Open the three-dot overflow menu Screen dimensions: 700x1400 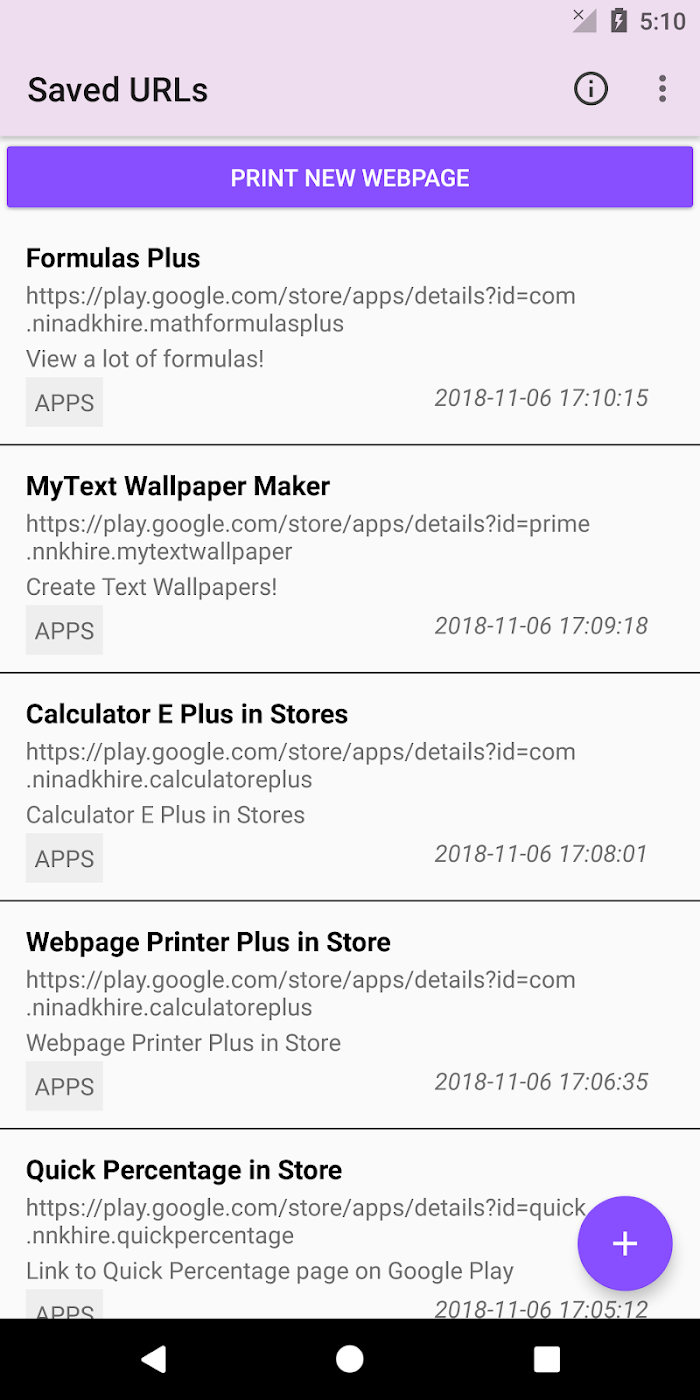tap(662, 89)
